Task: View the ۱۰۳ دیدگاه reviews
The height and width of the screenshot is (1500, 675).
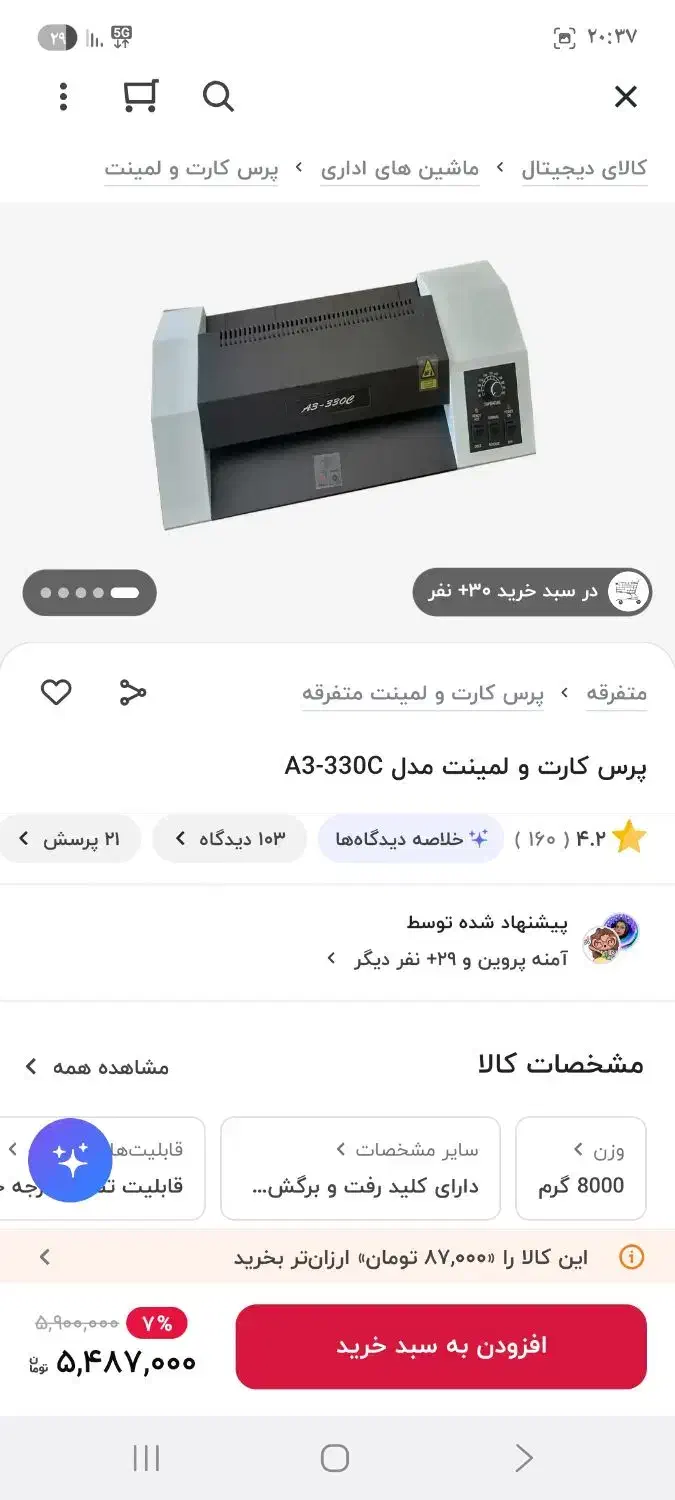Action: coord(229,839)
